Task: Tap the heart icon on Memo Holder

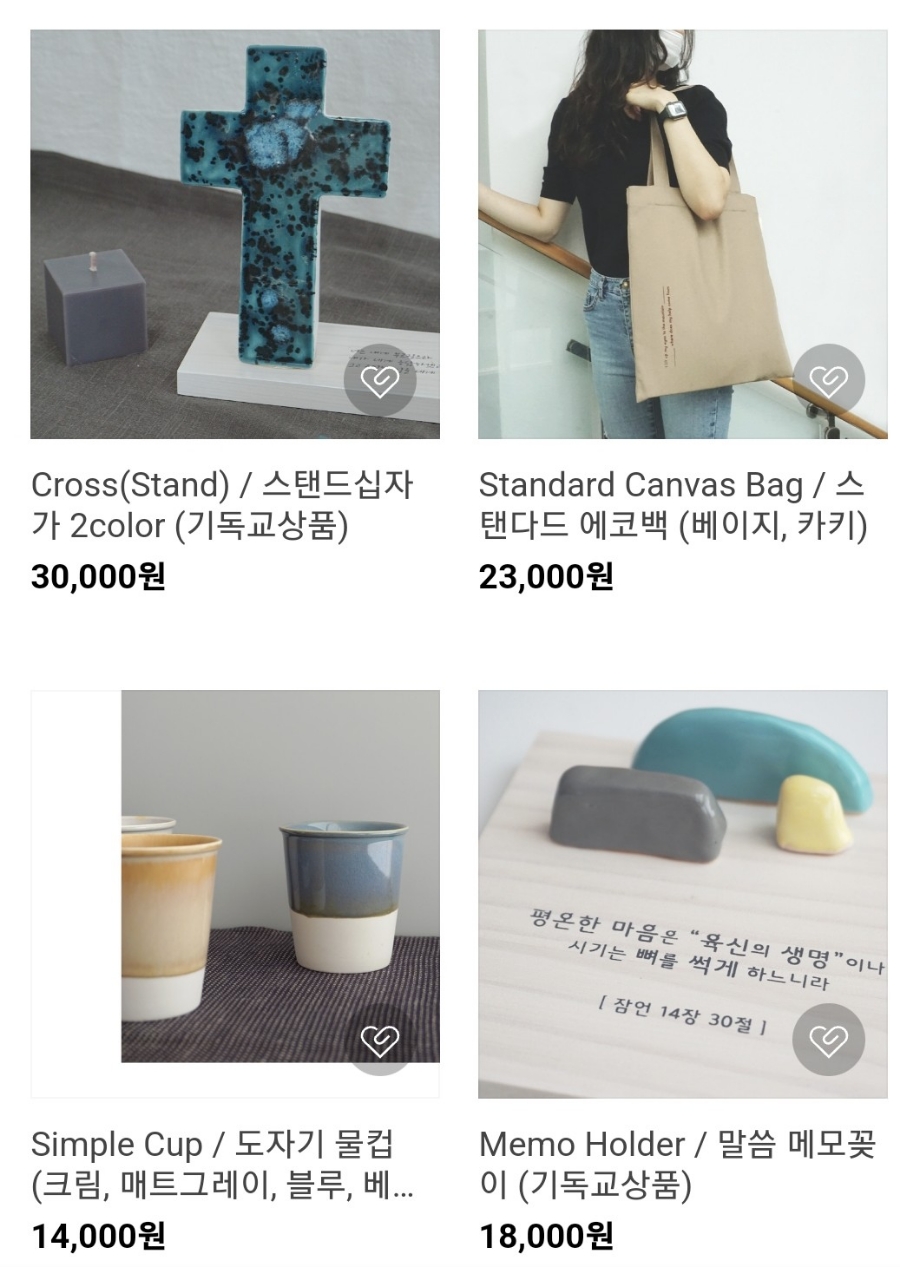Action: tap(828, 1040)
